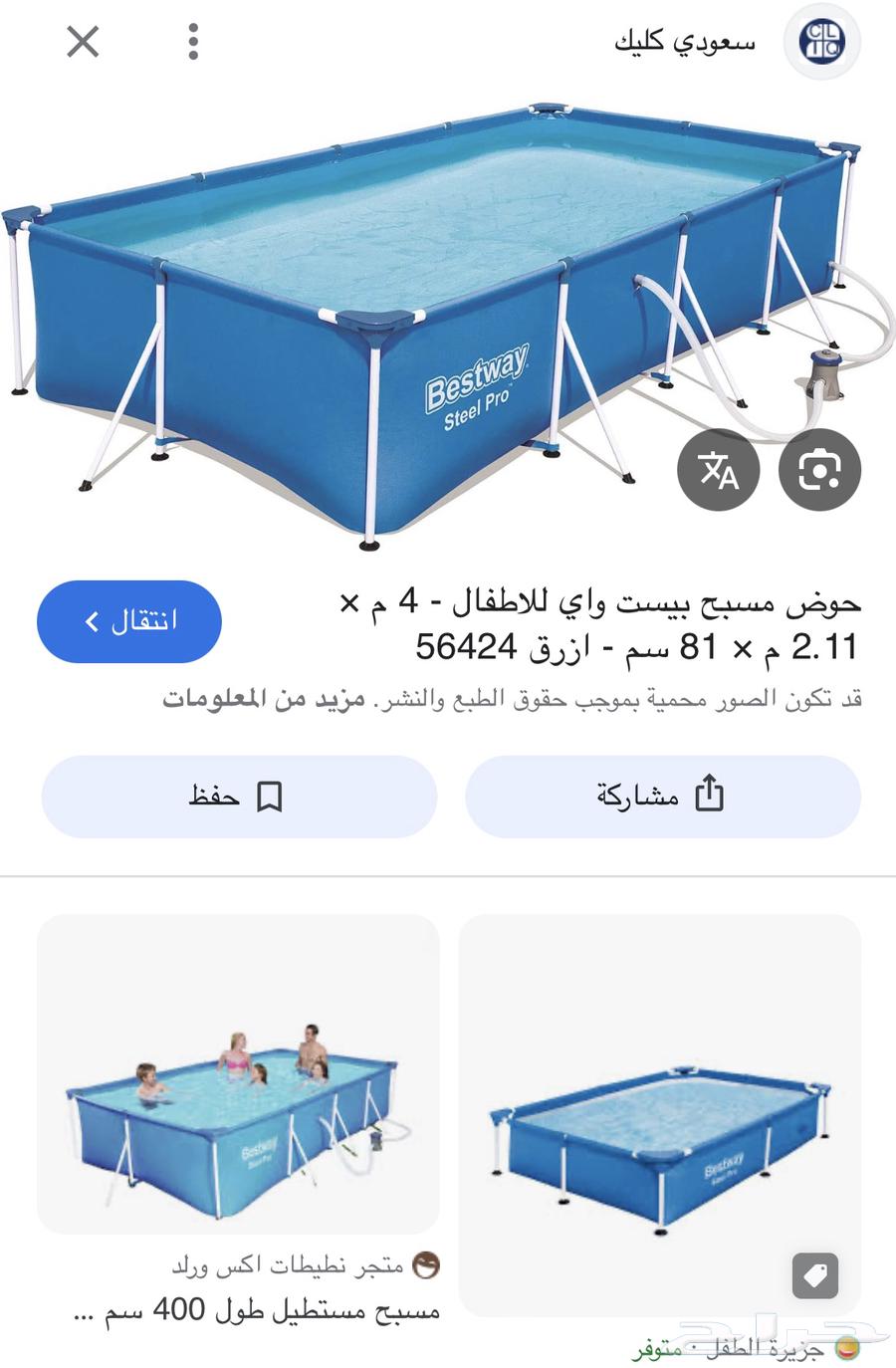Open Google Lens camera search icon
This screenshot has height=1368, width=896.
tap(818, 471)
